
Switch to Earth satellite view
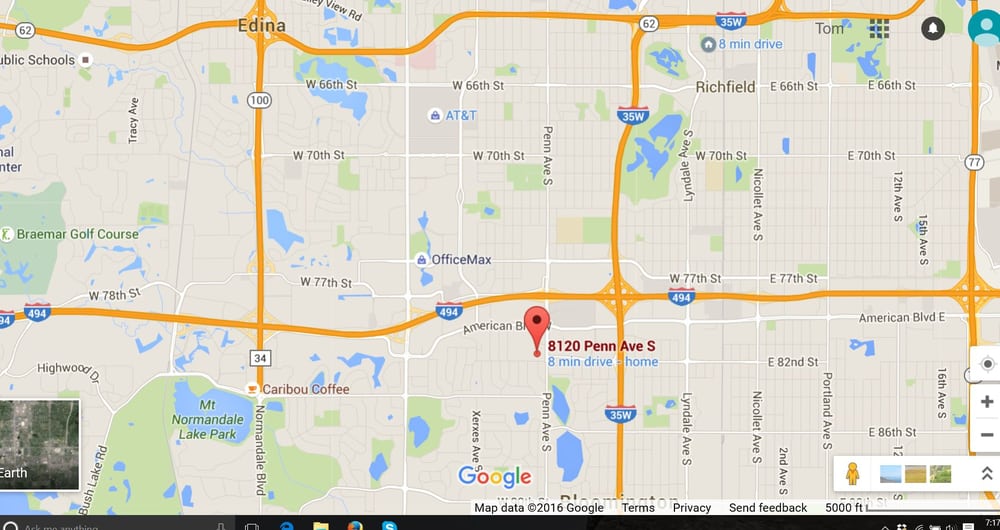(x=40, y=445)
